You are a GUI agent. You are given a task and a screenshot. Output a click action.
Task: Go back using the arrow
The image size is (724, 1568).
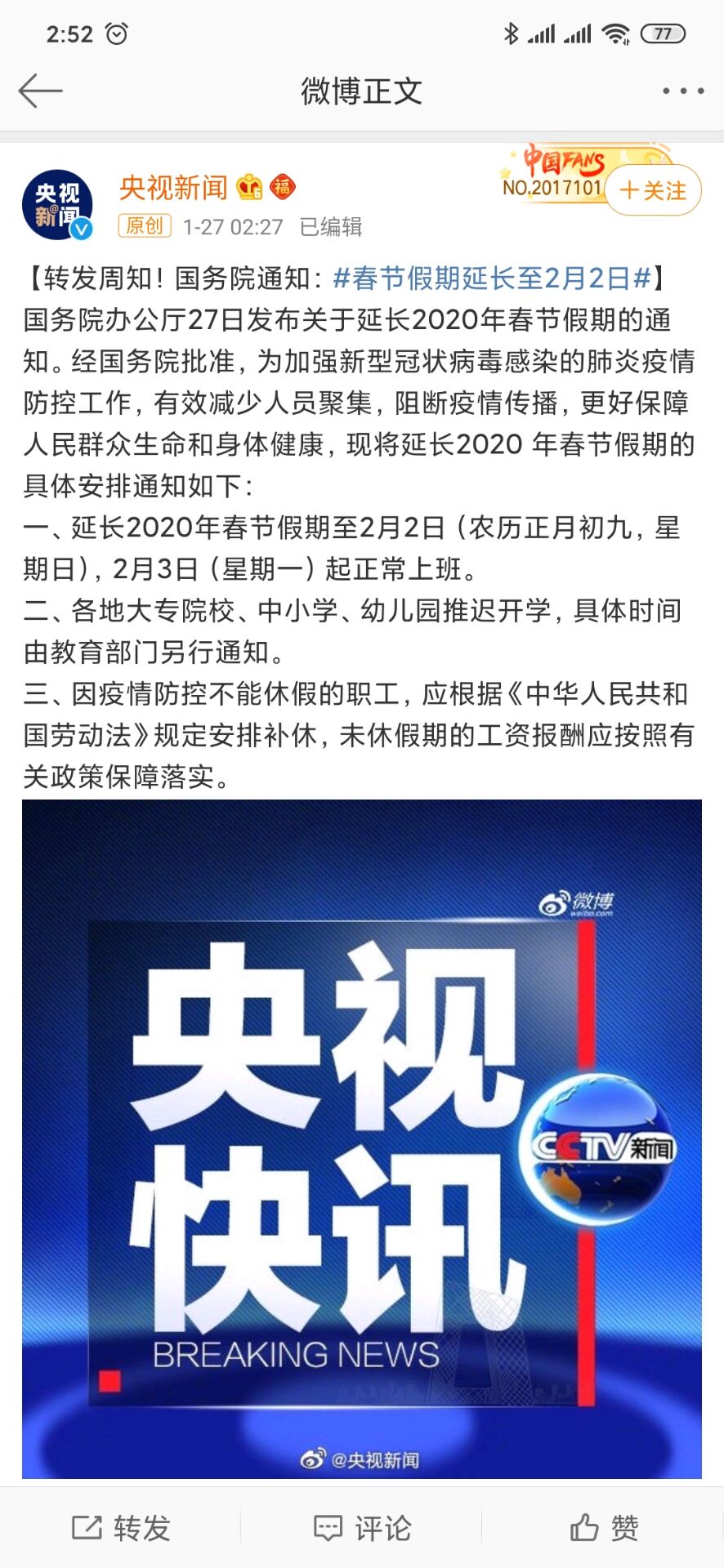tap(40, 90)
